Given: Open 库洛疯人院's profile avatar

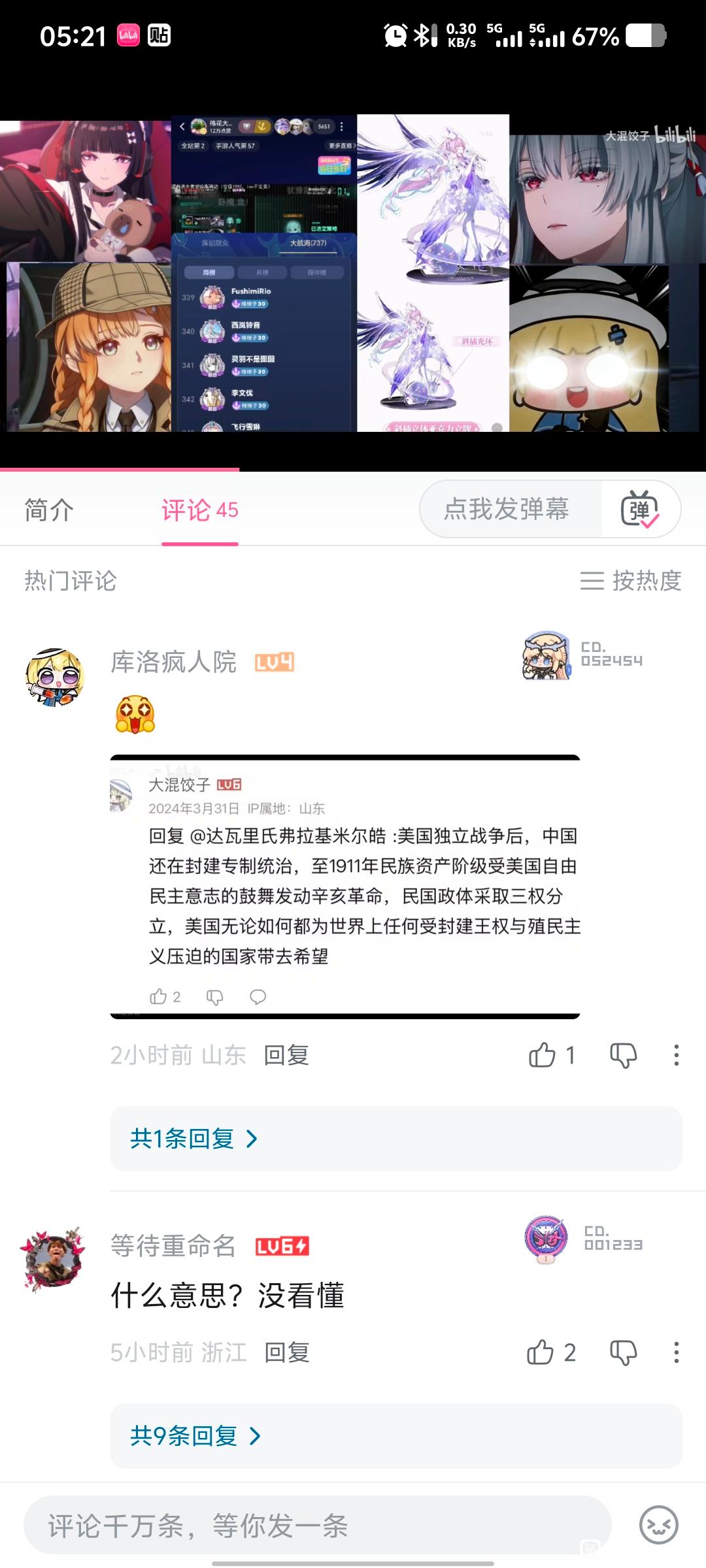Looking at the screenshot, I should point(55,677).
